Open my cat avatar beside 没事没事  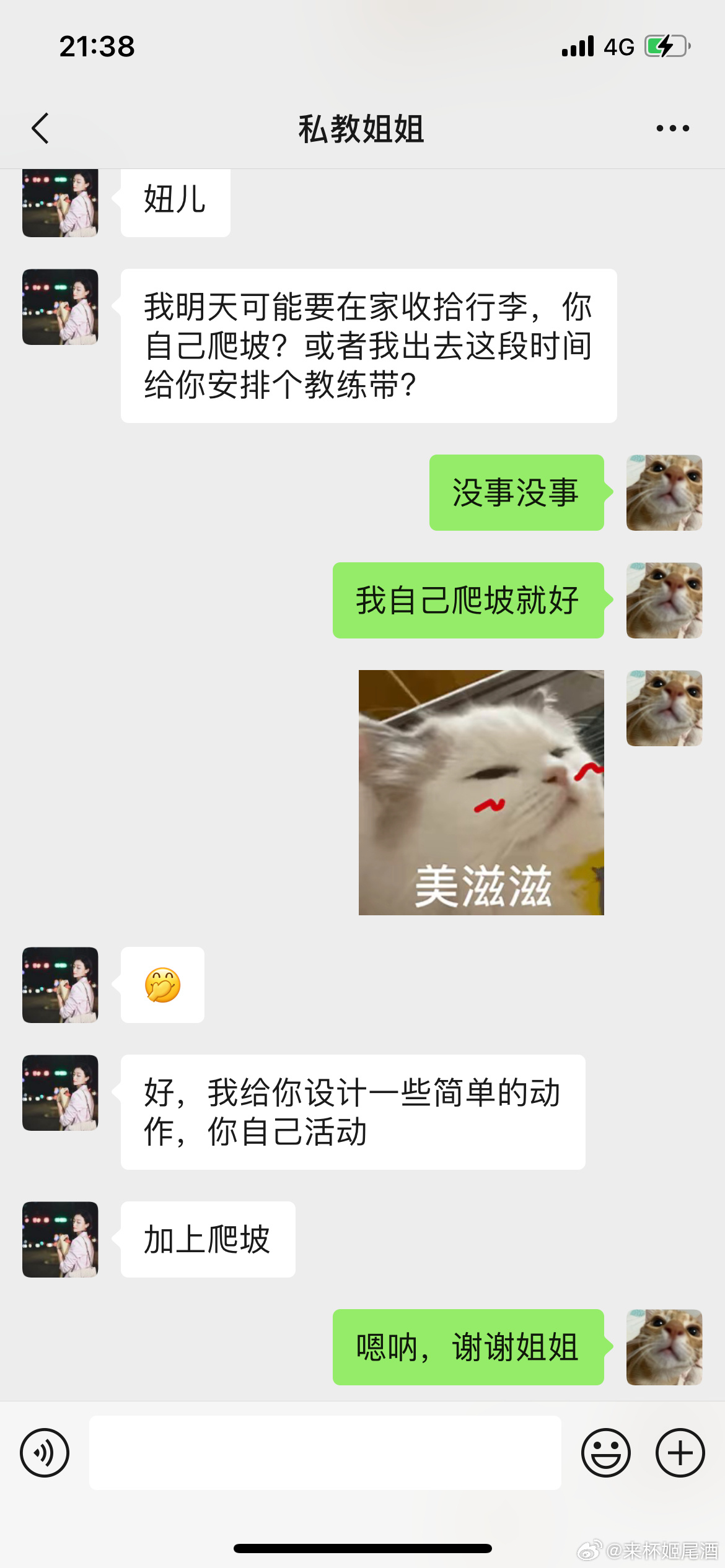[x=664, y=493]
